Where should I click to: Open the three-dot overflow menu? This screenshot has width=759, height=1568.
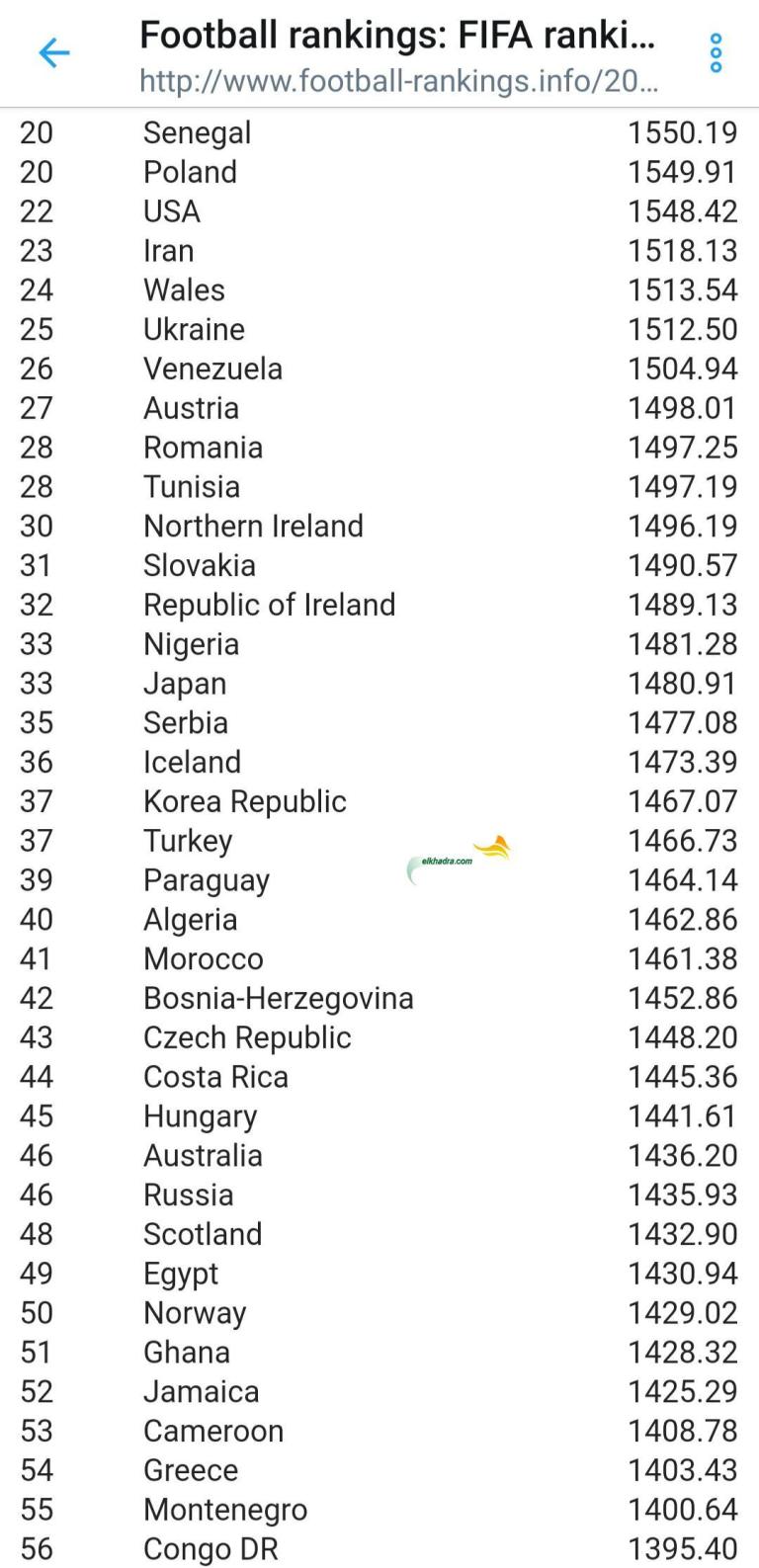coord(716,52)
